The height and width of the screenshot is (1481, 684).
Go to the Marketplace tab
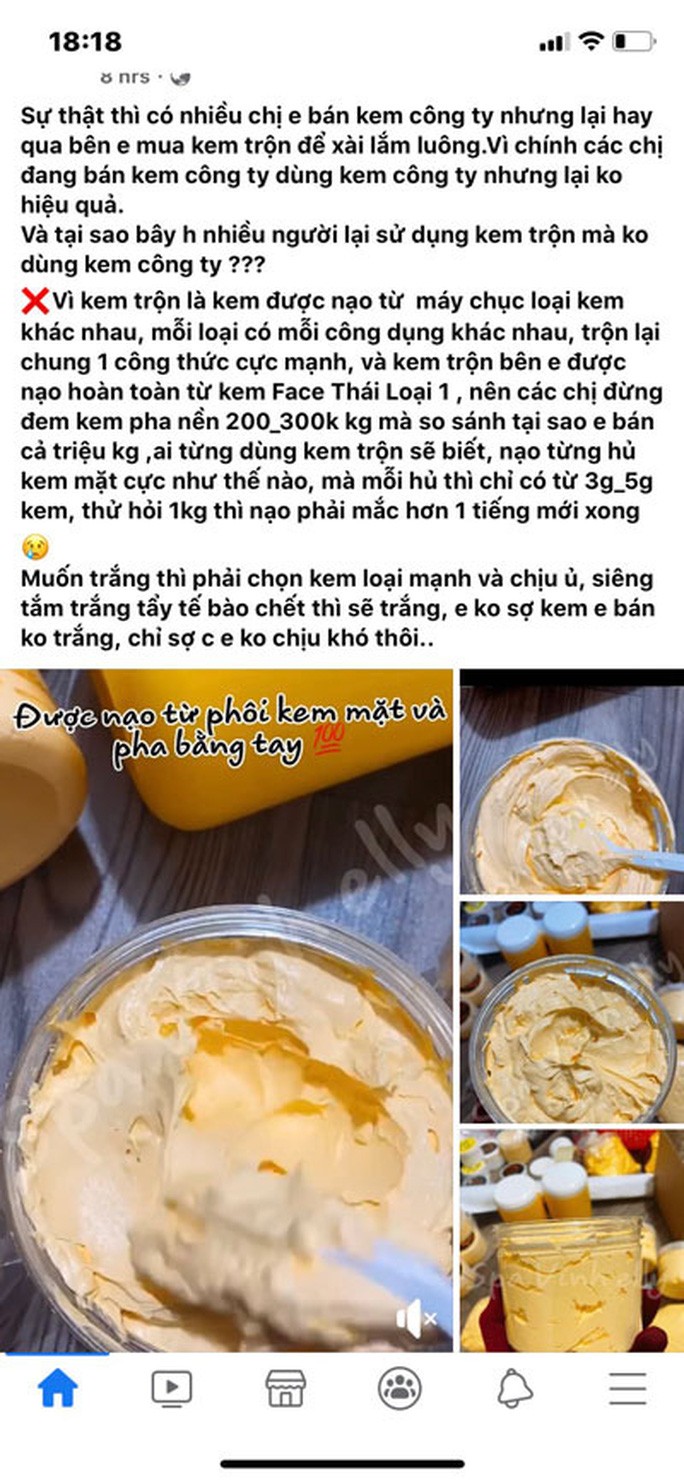285,1387
